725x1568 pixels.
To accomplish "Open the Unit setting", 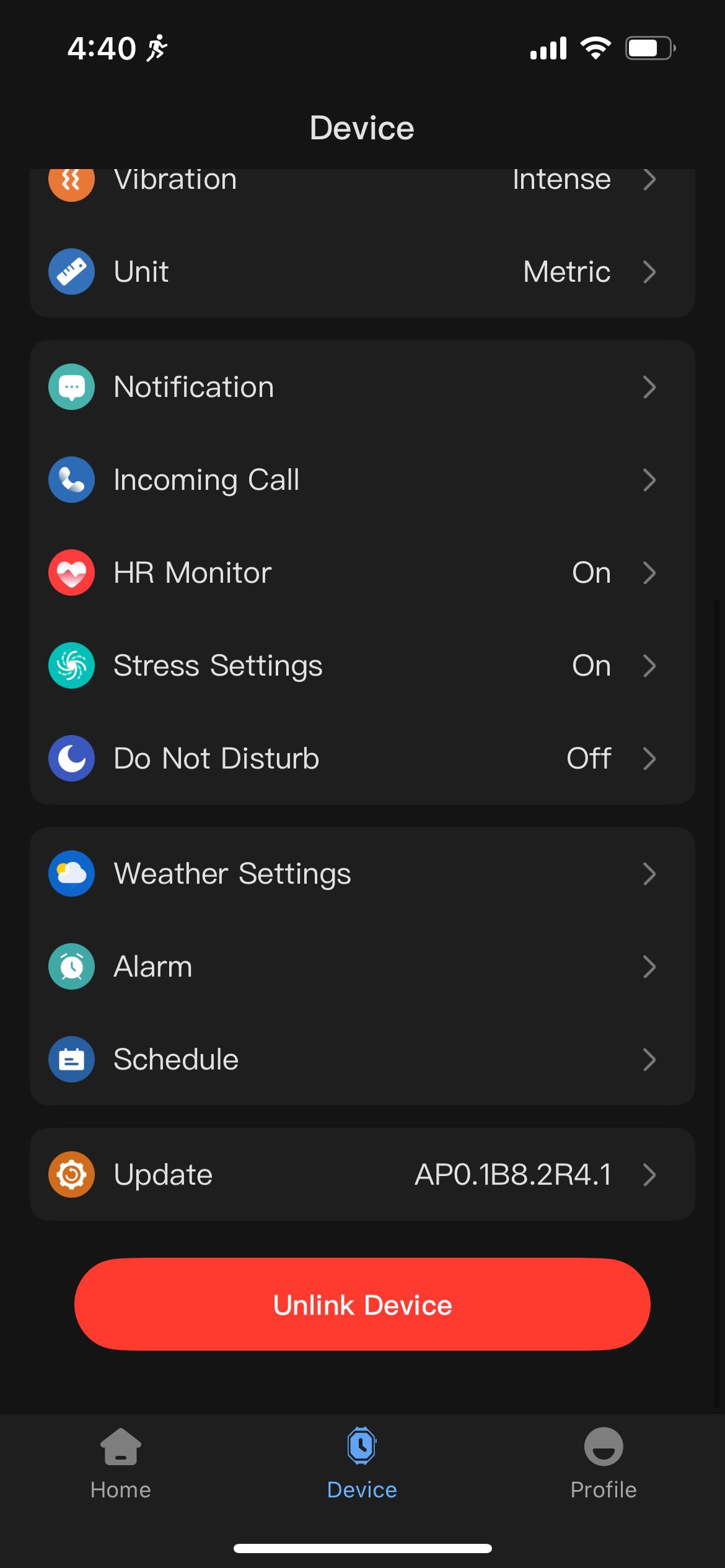I will (362, 271).
